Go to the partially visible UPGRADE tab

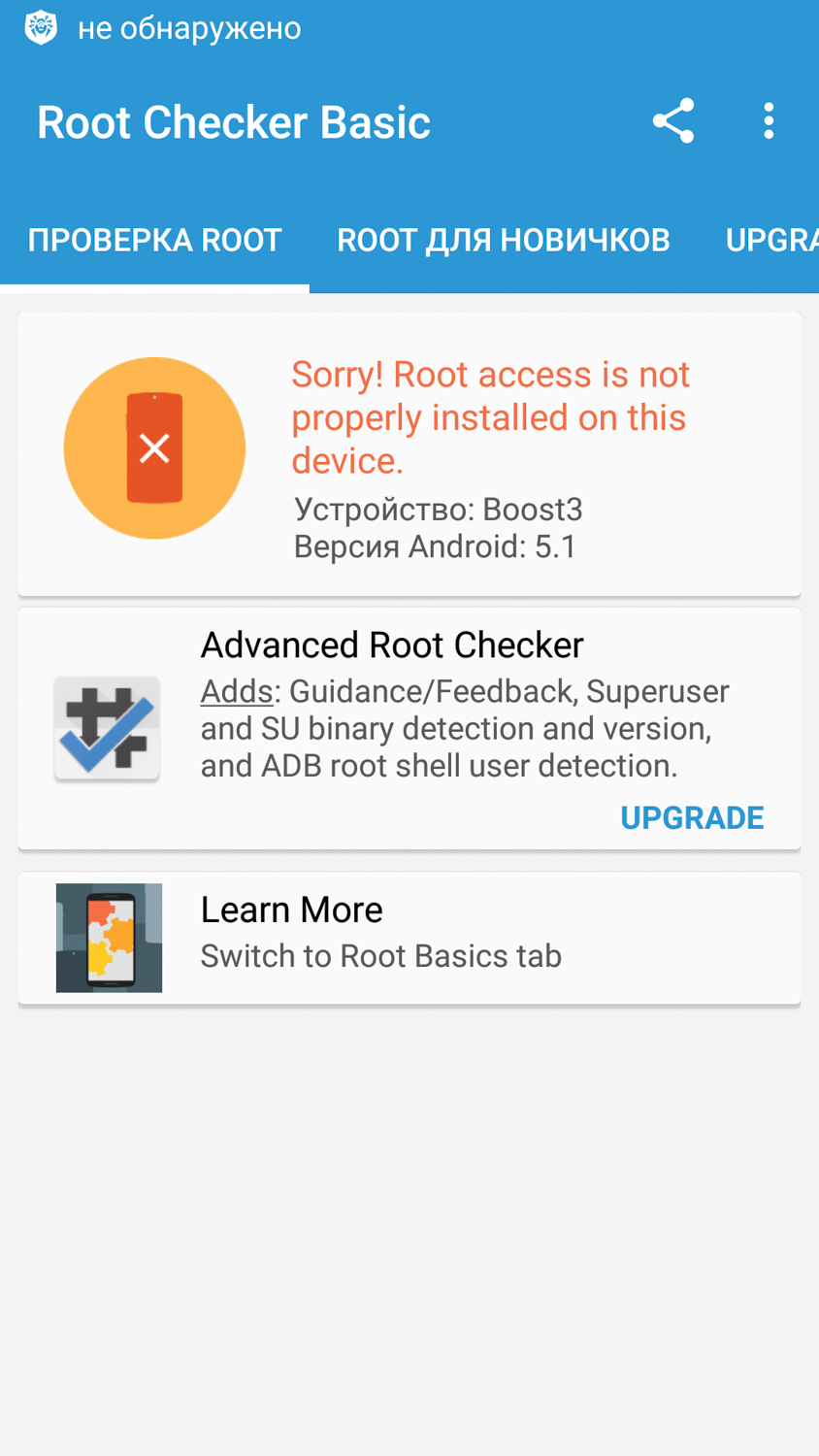click(x=771, y=240)
